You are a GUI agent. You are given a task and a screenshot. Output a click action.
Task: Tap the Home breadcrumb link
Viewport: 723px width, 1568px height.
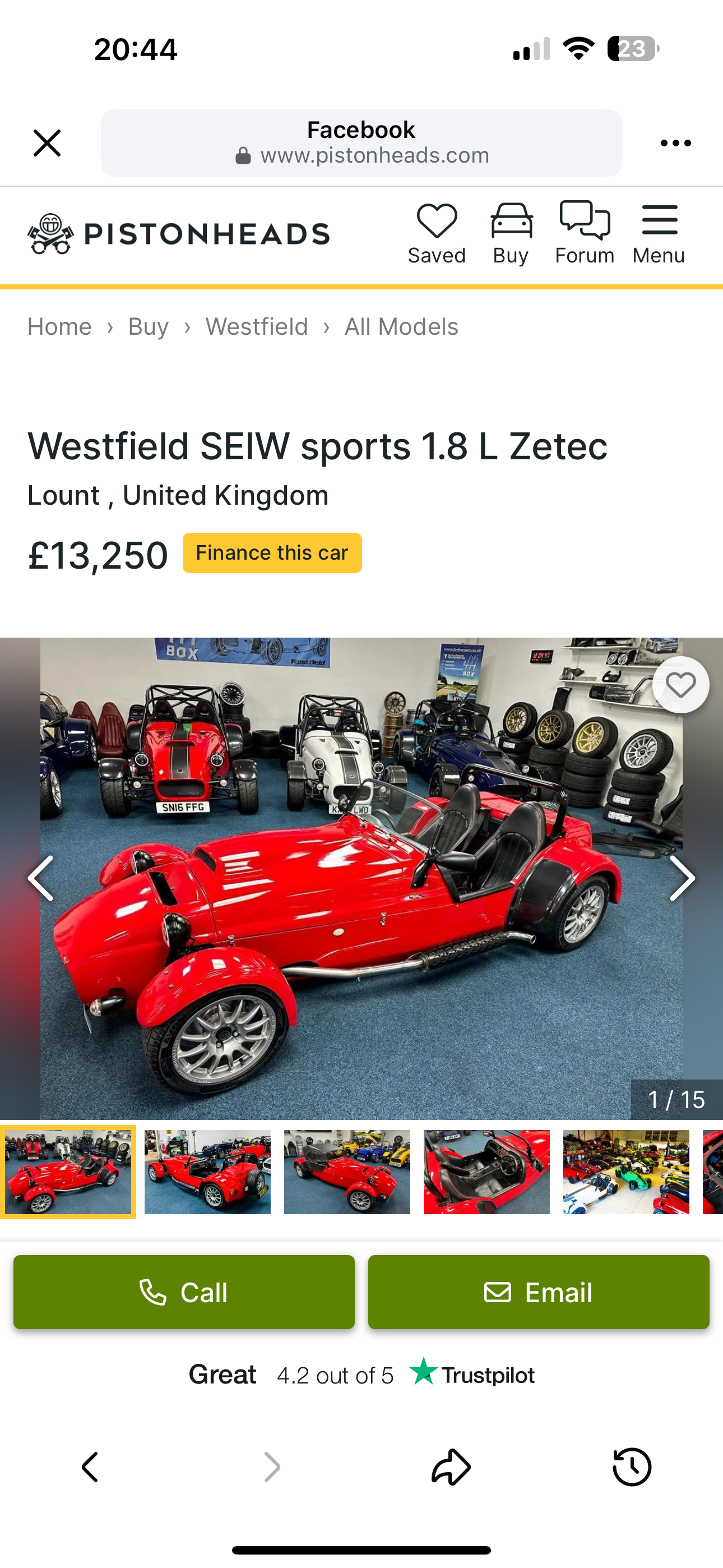click(x=59, y=327)
